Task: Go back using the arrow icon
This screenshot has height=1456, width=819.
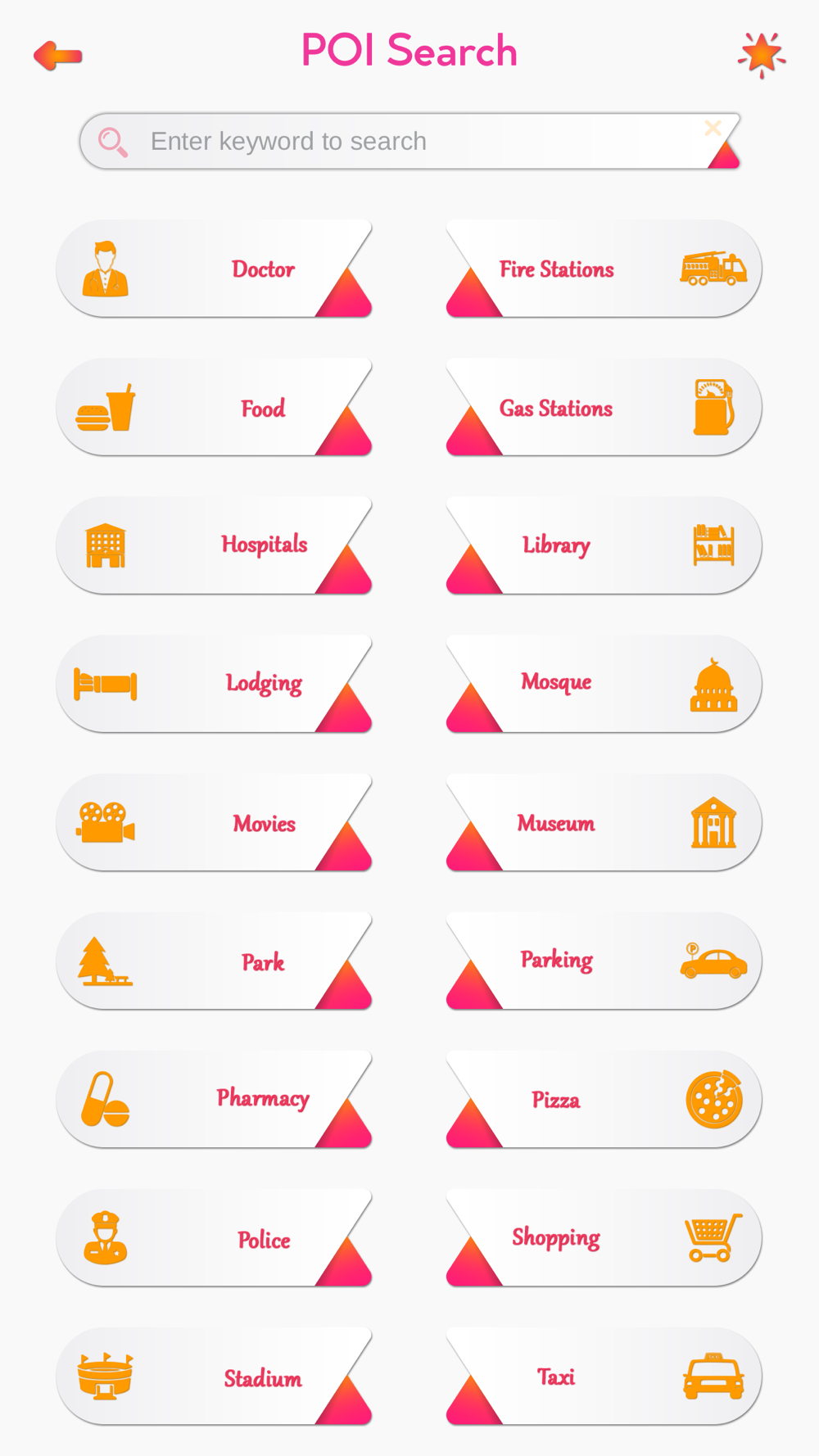Action: pos(57,56)
